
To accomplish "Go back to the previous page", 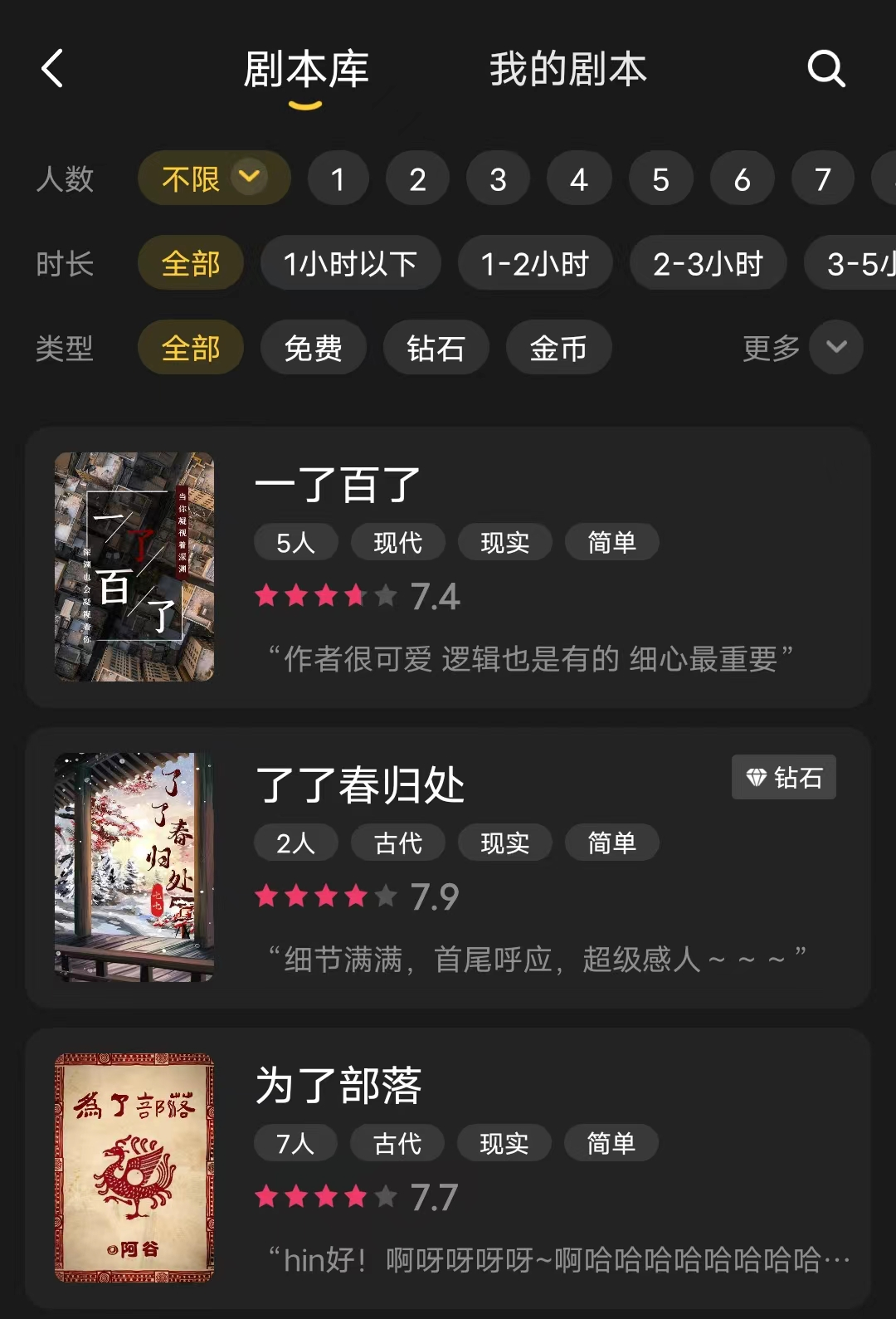I will click(52, 68).
